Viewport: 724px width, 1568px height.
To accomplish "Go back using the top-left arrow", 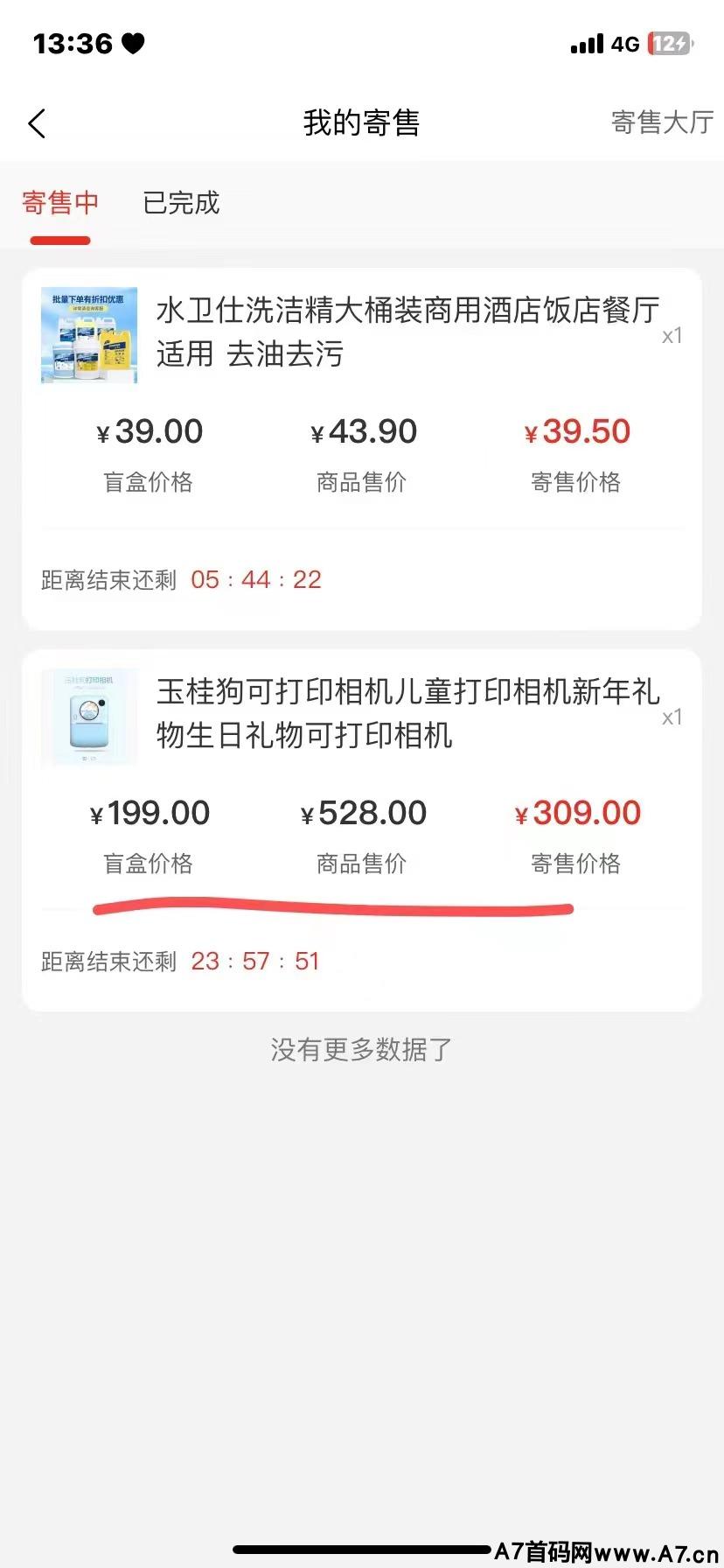I will pos(37,123).
